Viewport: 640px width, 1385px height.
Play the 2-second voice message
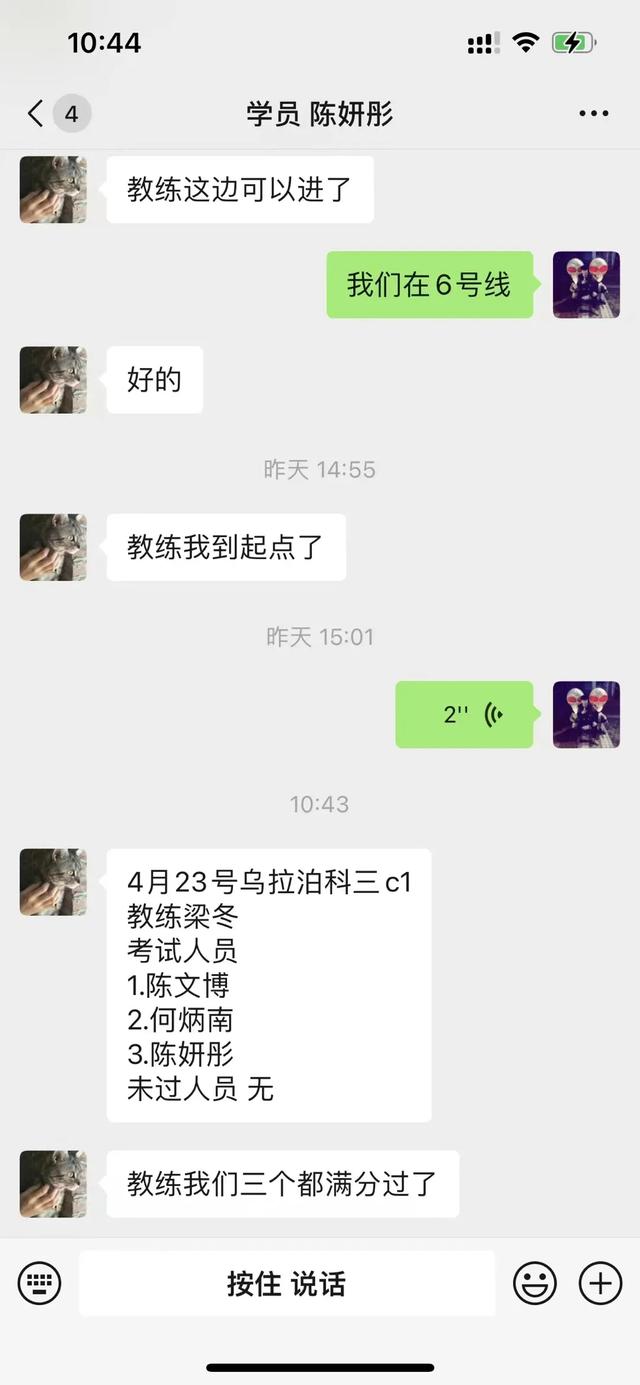point(465,714)
